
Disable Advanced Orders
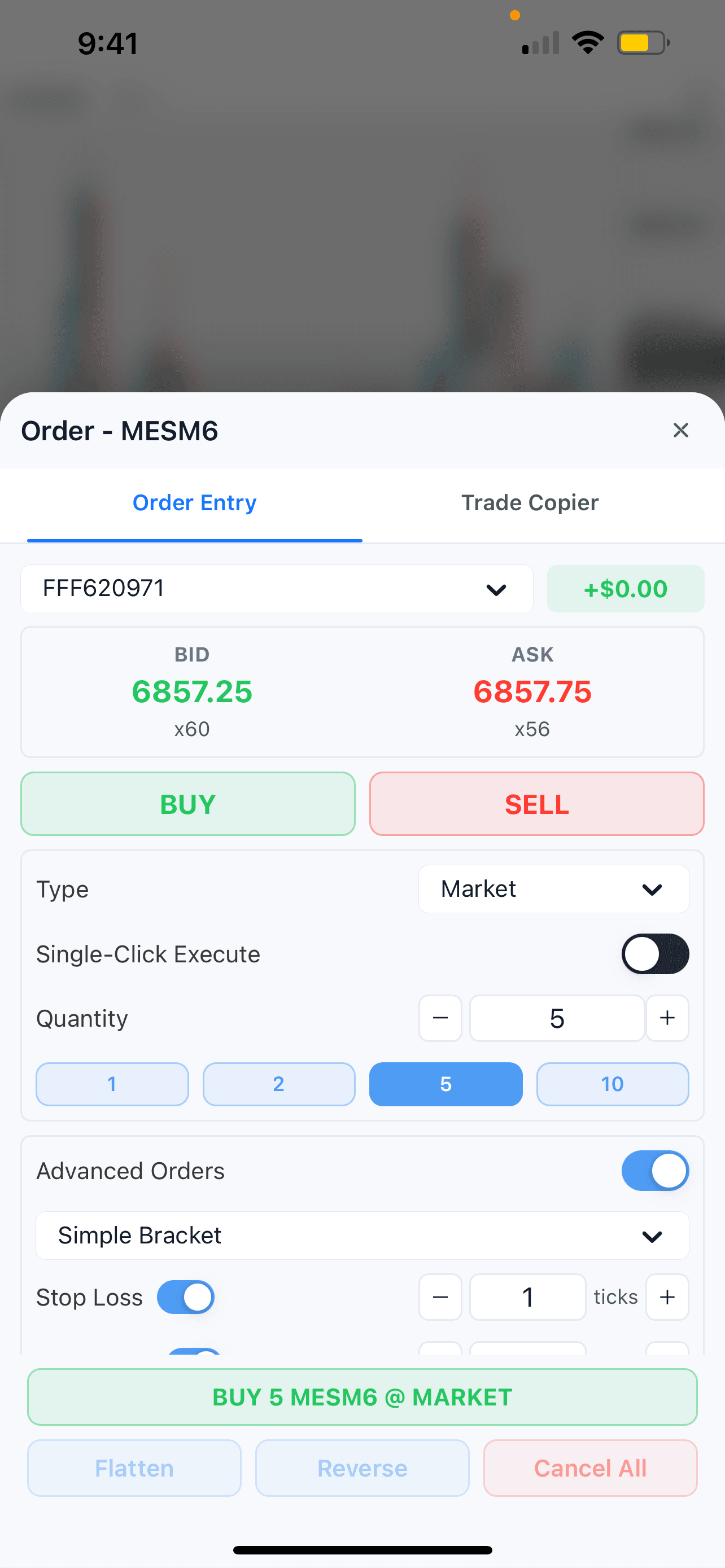(x=655, y=1170)
